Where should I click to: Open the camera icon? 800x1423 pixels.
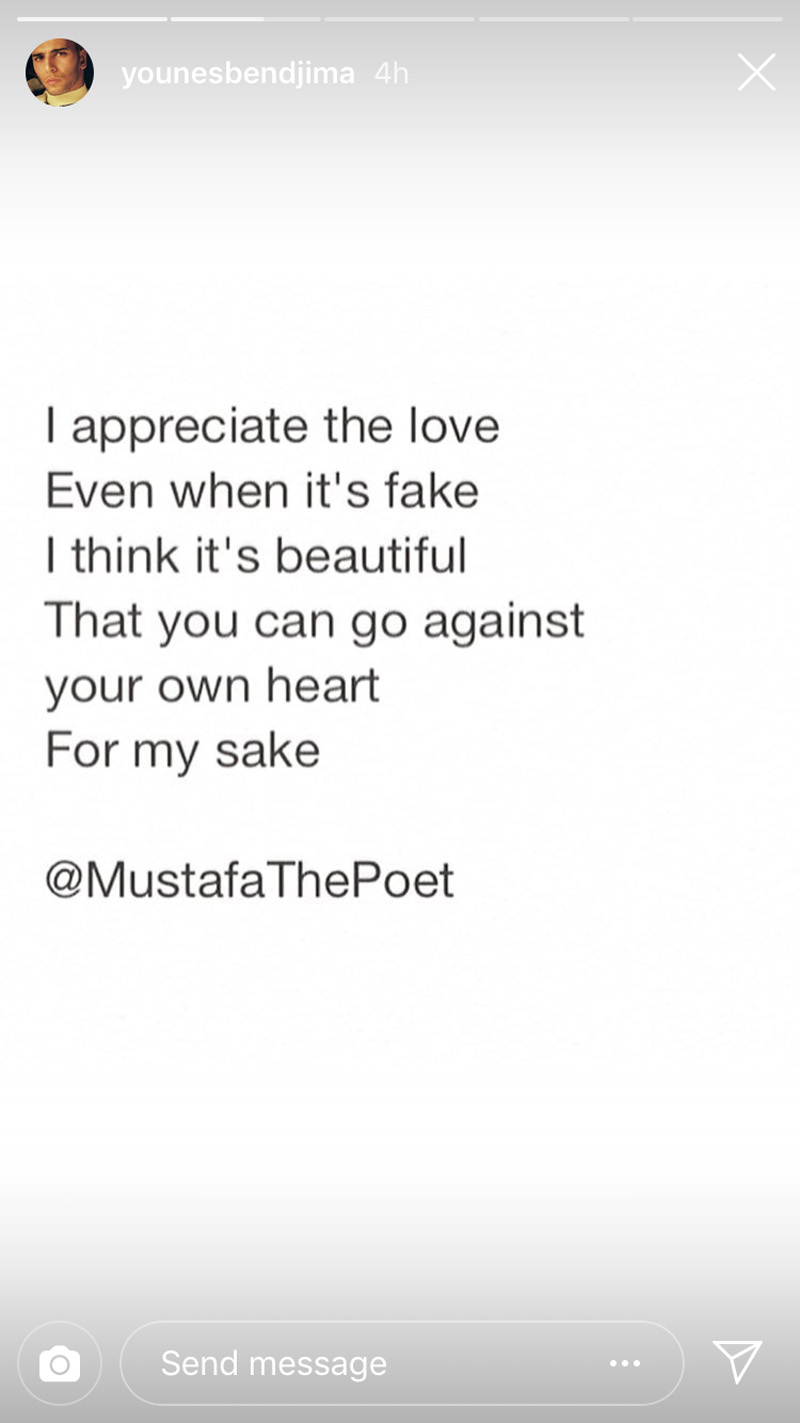point(60,1363)
